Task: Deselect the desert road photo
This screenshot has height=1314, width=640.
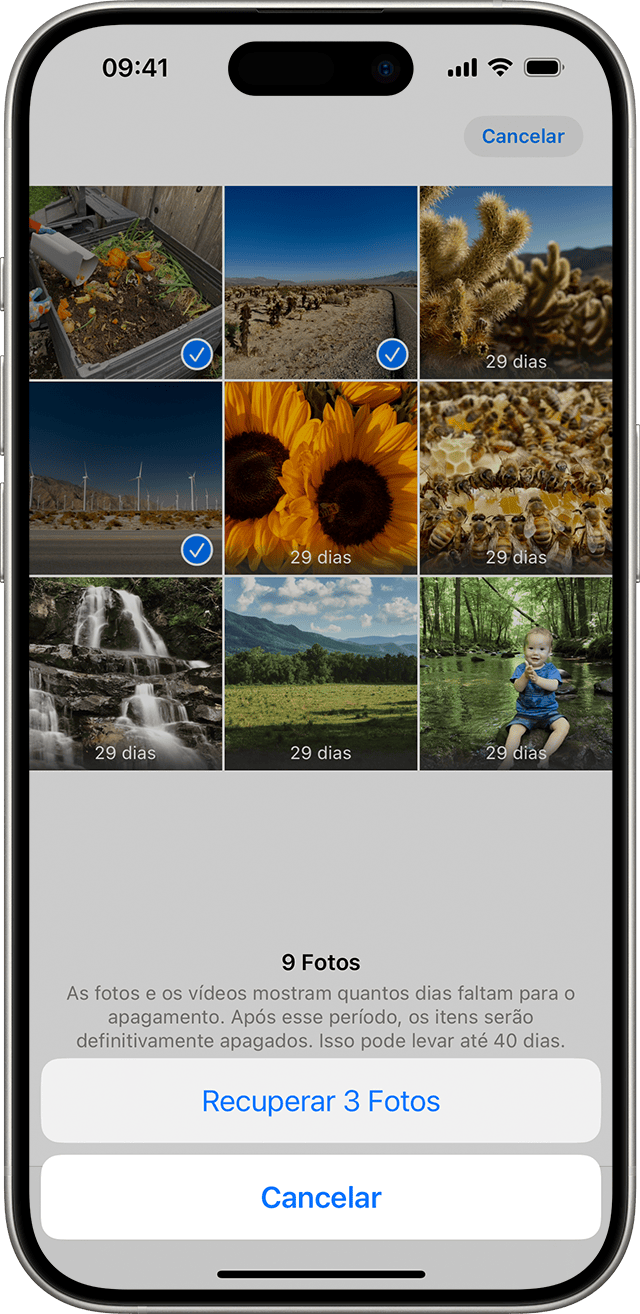Action: click(x=321, y=282)
